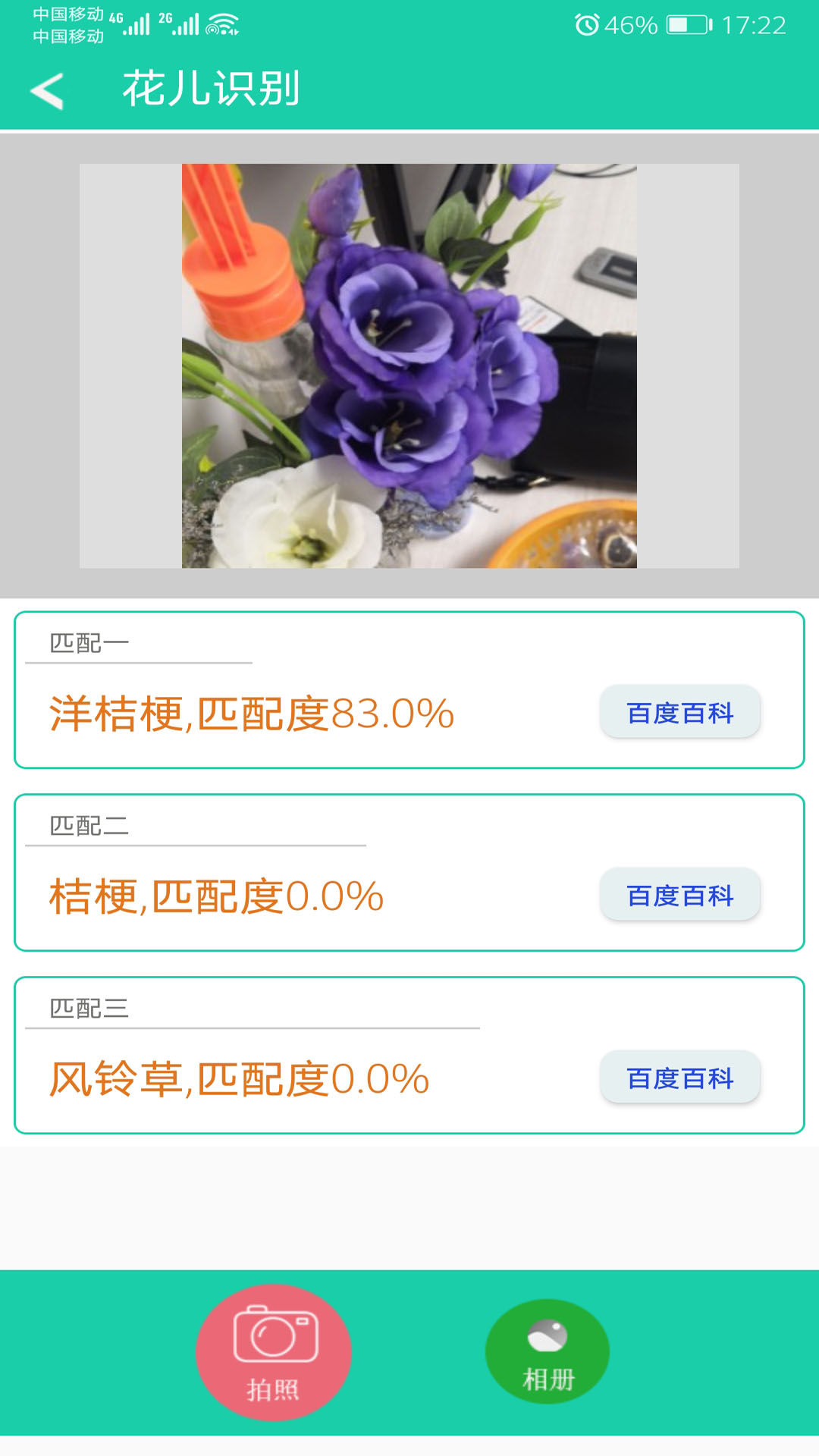
Task: Open 百度百科 for 桔梗 match
Action: coord(679,895)
